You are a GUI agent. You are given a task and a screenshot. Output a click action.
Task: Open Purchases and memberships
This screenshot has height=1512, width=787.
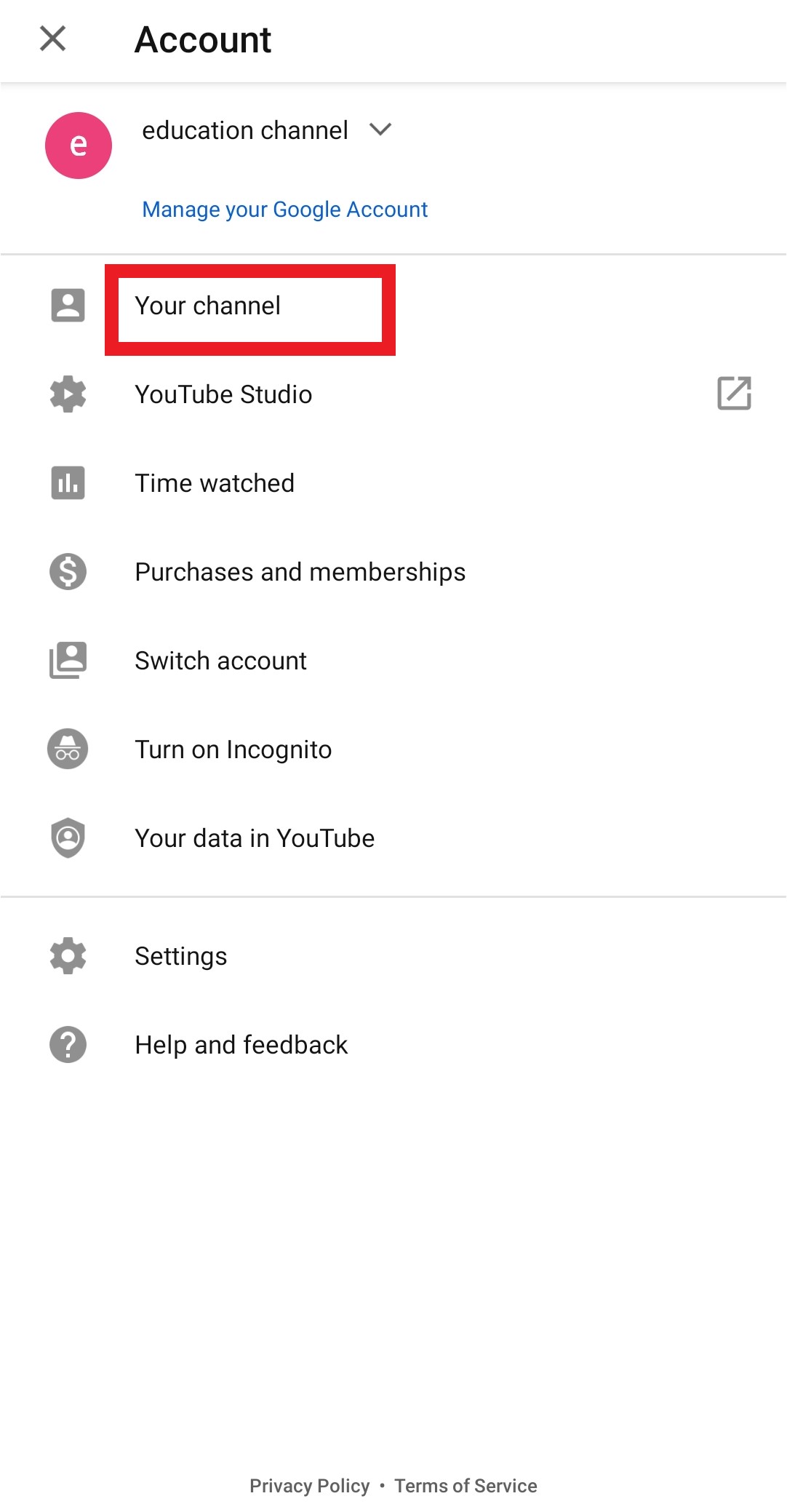[x=300, y=572]
